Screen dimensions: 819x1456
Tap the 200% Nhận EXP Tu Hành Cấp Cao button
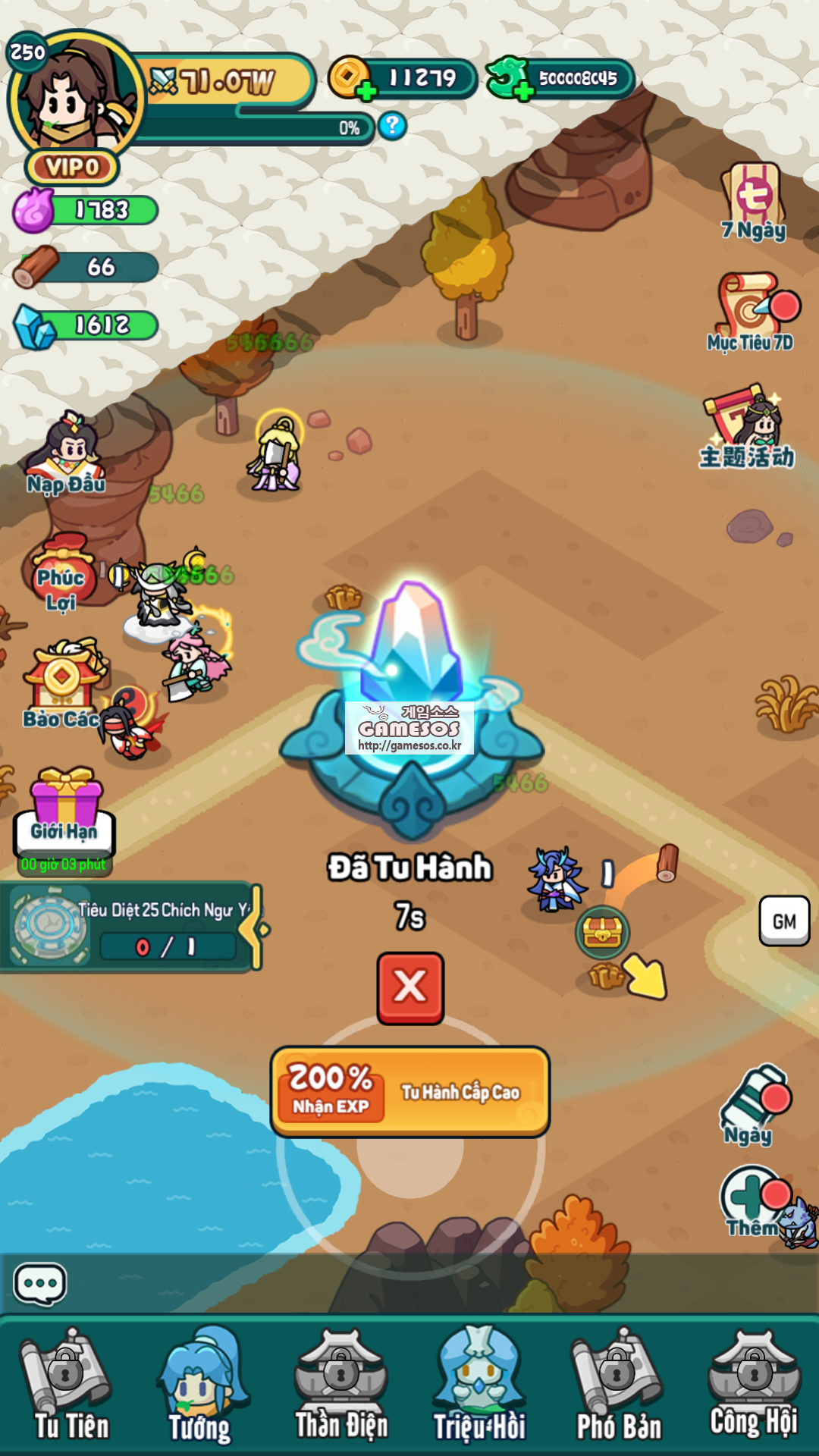click(x=409, y=1091)
